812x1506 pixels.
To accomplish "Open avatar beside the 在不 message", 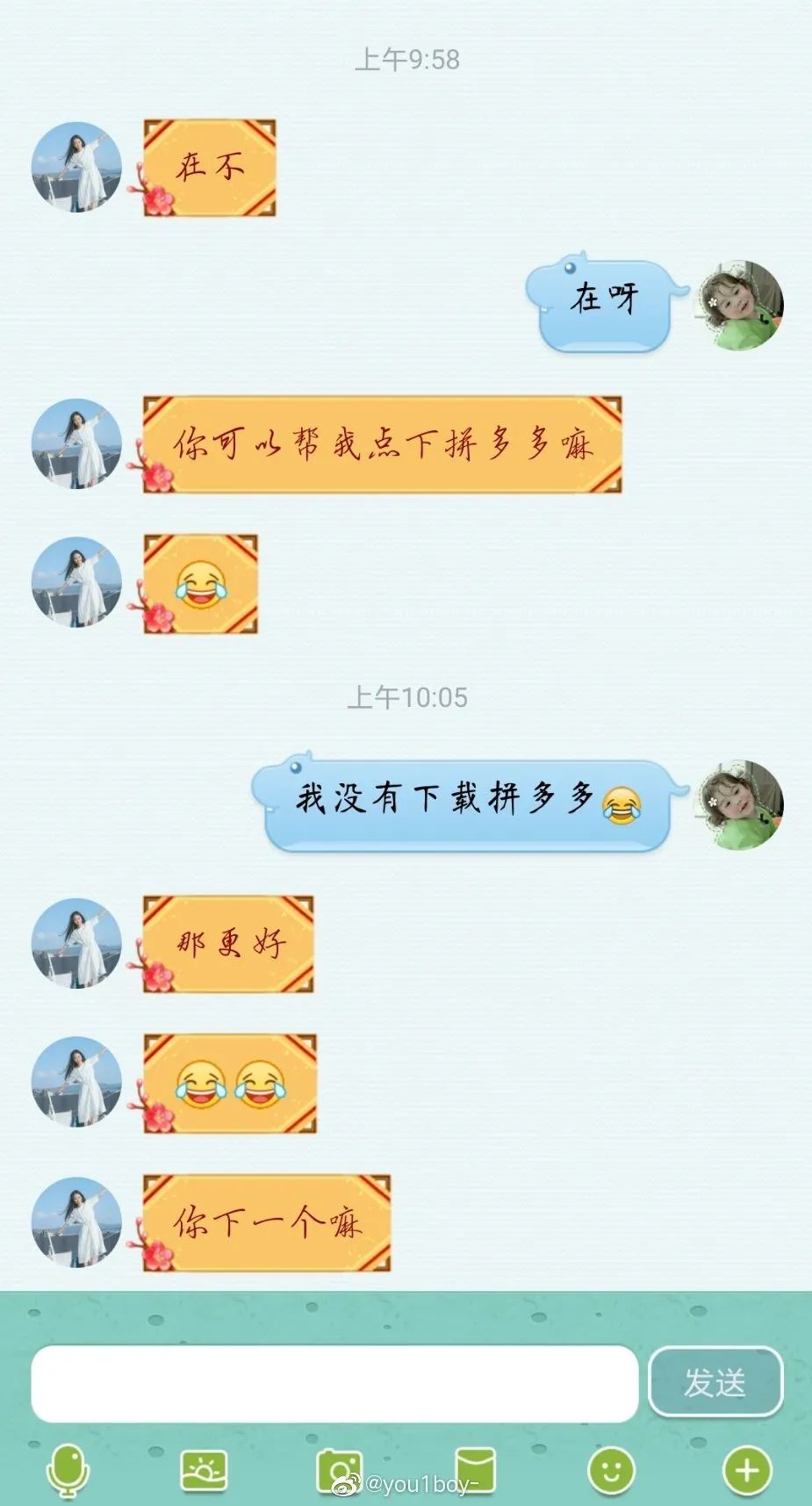I will pos(76,167).
